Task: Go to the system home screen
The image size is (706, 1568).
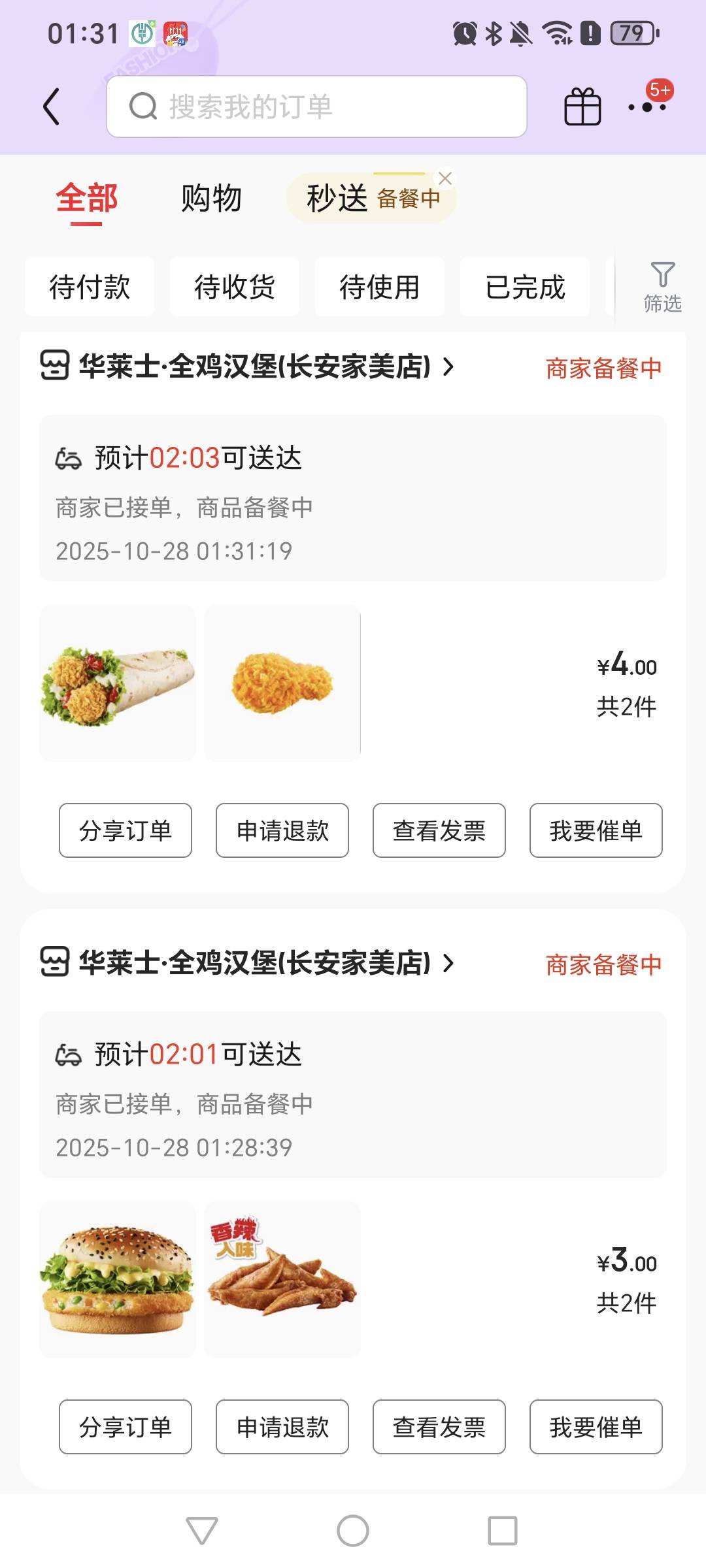Action: (x=353, y=1531)
